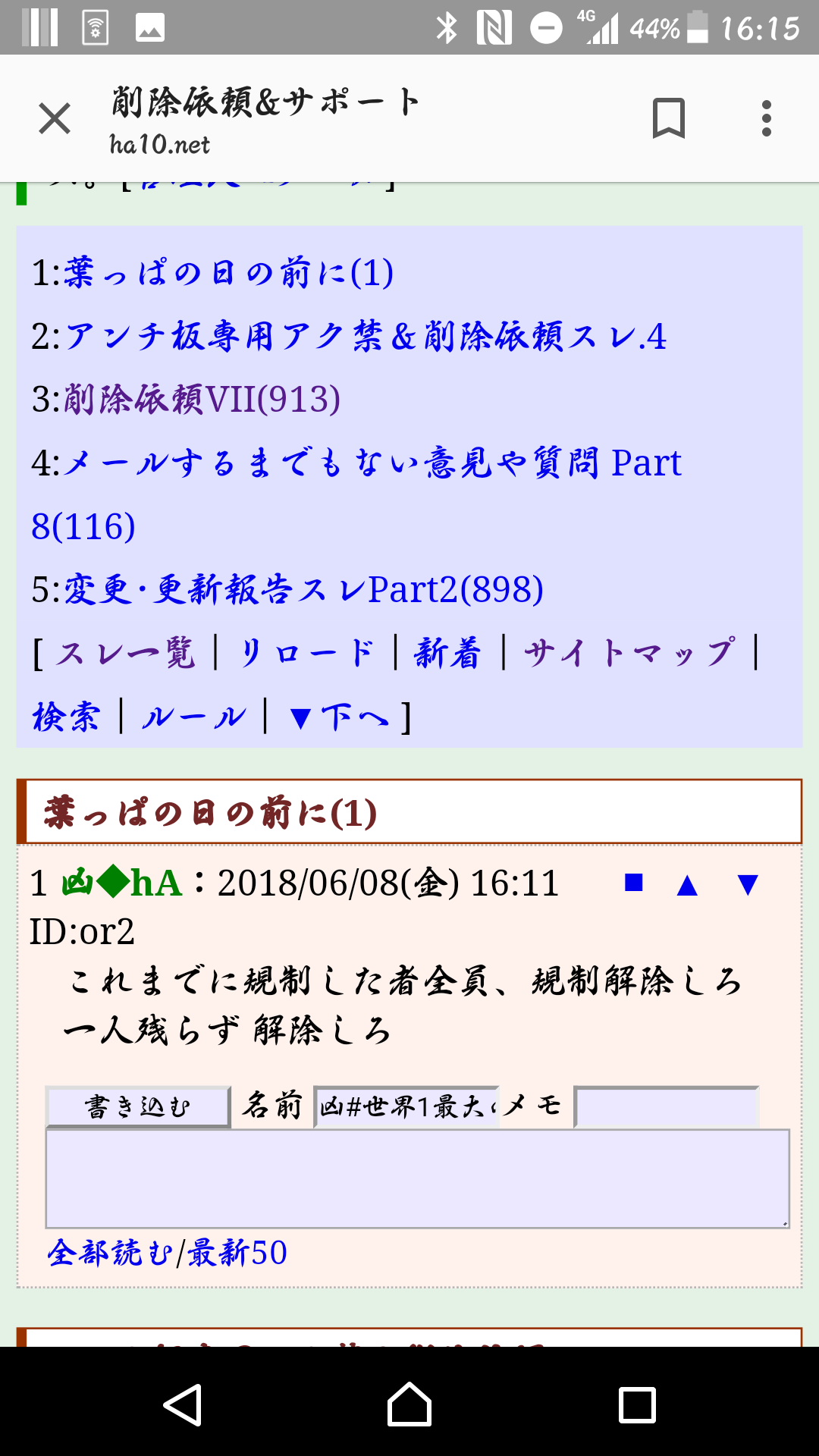Open thread 変更・更新報告スレPart2(898)
Screen dimensions: 819x1456
(x=303, y=589)
